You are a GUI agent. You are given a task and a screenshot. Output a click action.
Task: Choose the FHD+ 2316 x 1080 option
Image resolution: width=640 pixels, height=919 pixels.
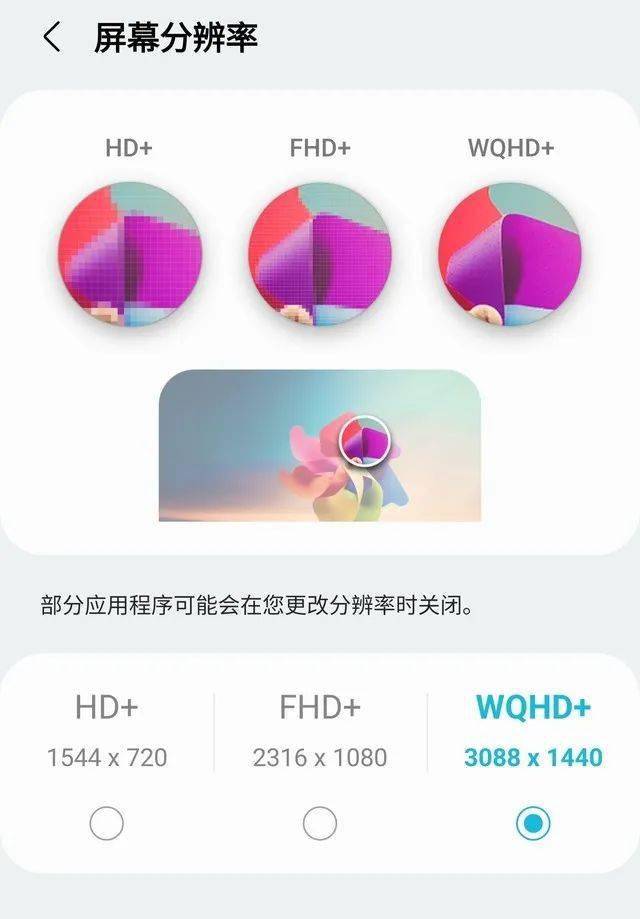coord(320,823)
